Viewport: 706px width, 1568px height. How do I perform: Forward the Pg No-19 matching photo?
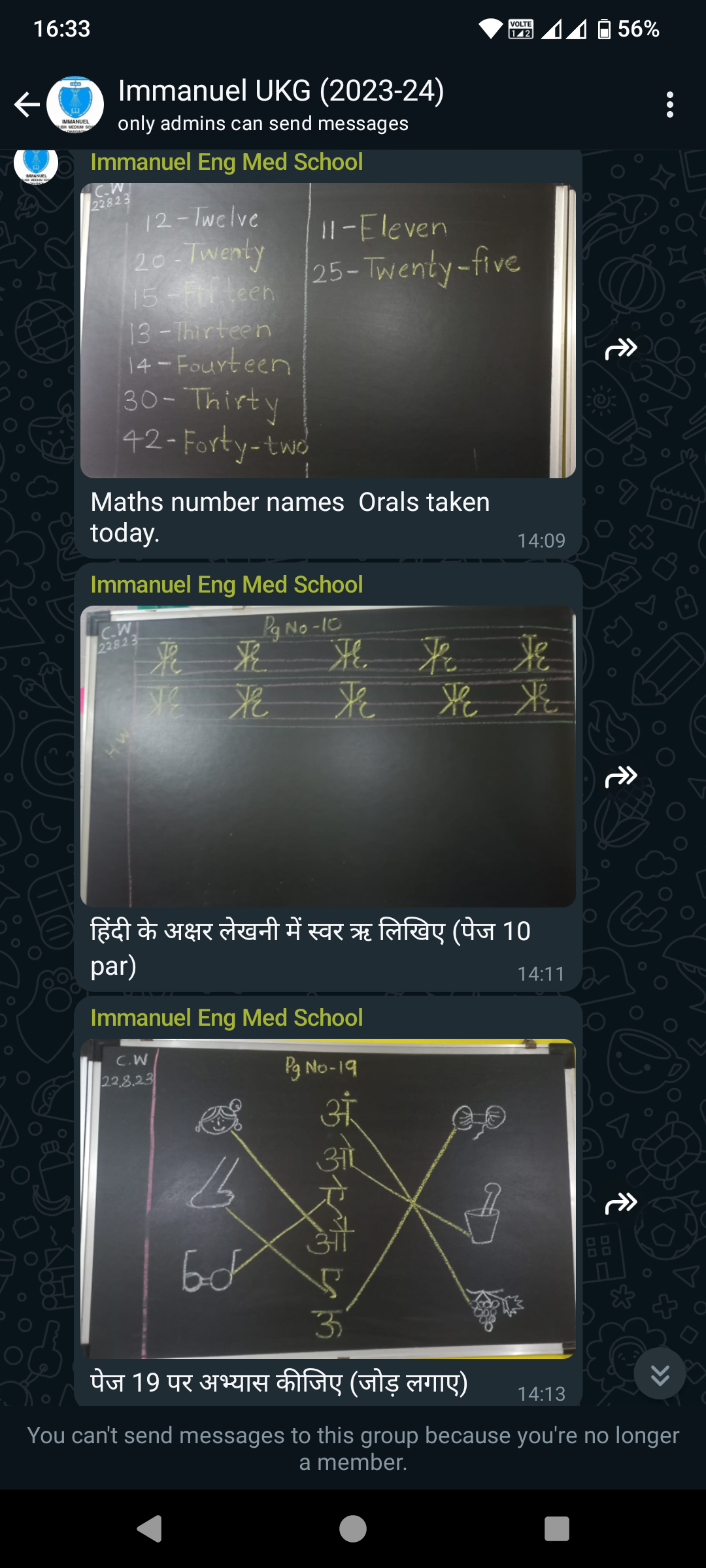point(621,1202)
